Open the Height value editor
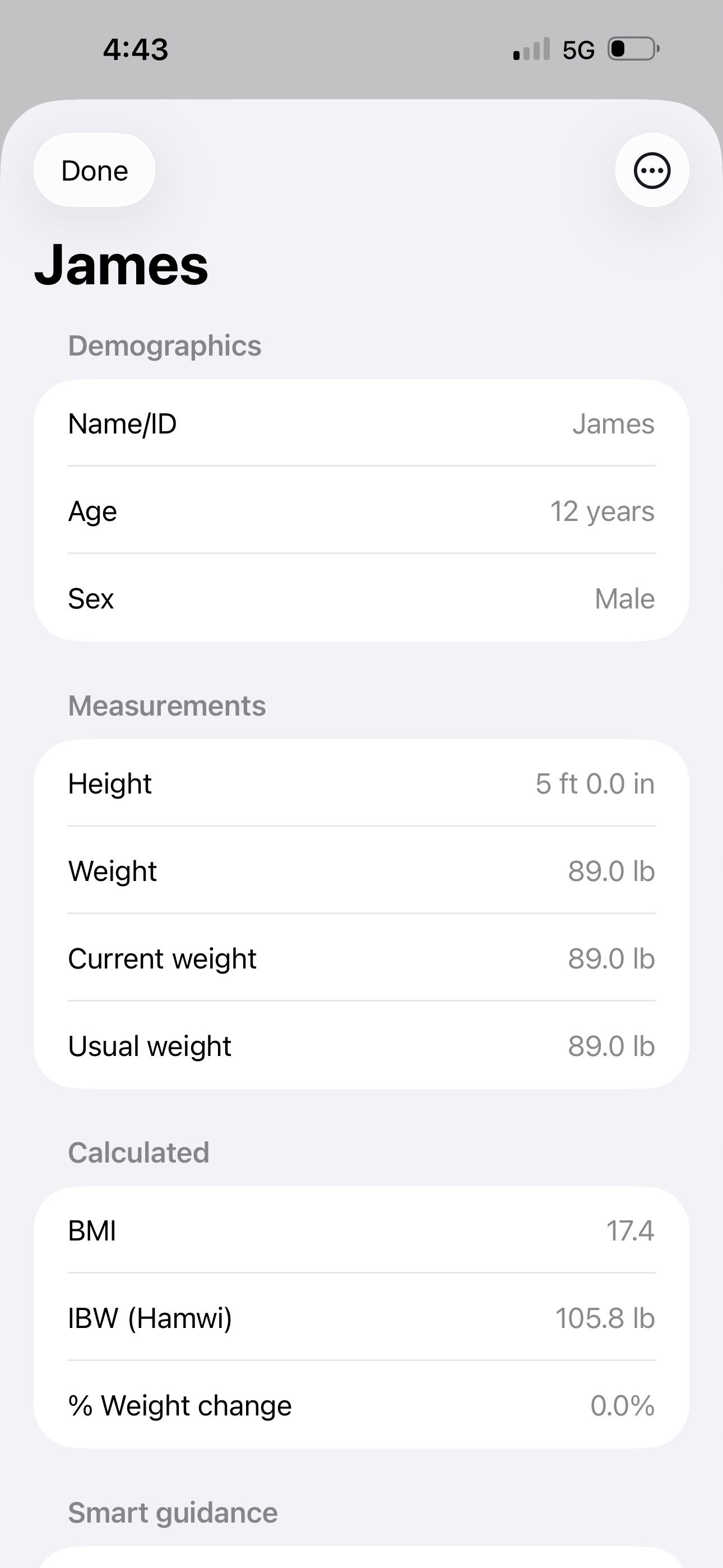Screen dimensions: 723x1568 pyautogui.click(x=361, y=784)
